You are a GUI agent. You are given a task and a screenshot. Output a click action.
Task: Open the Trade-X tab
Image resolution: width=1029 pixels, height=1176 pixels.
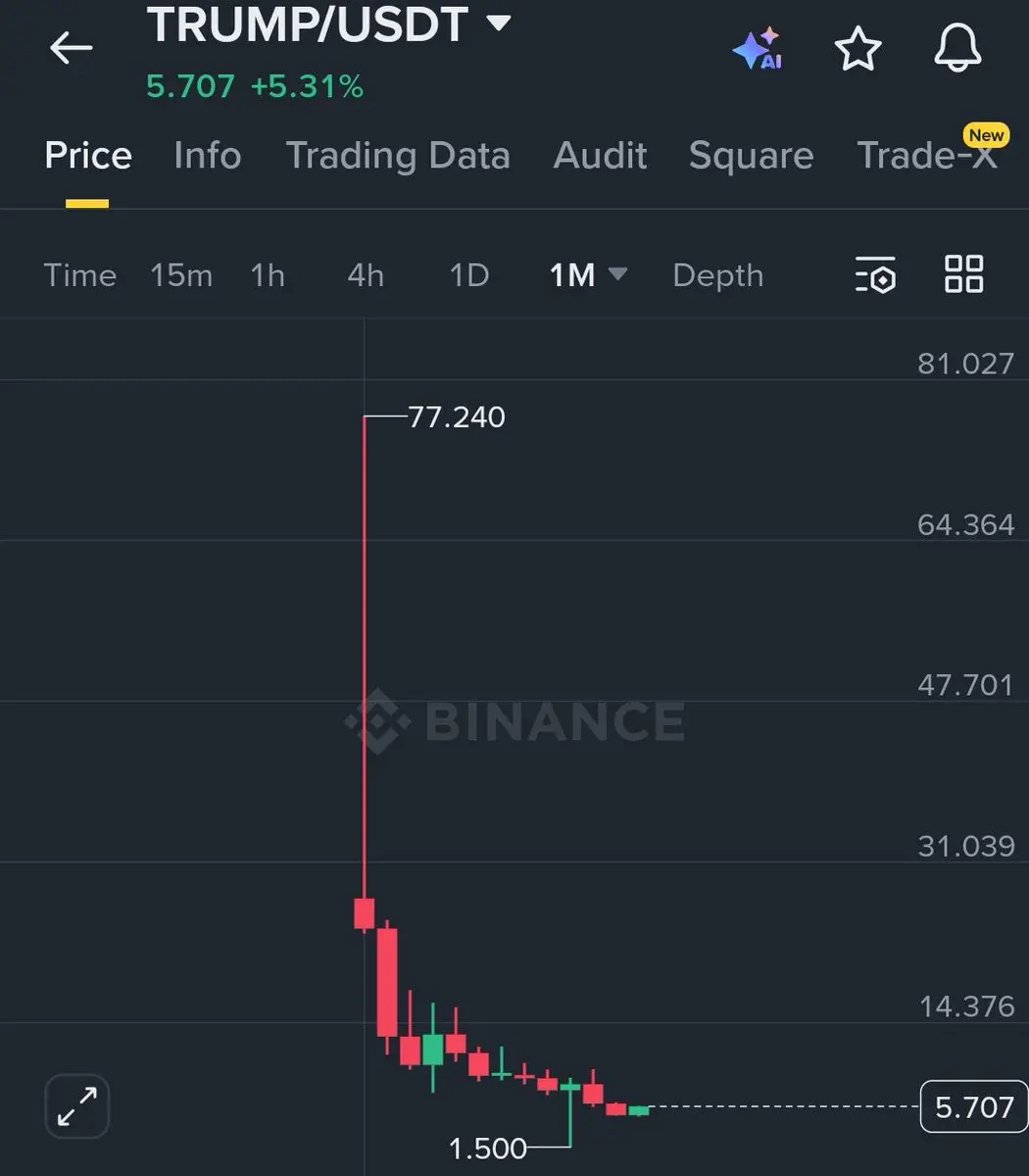click(926, 156)
